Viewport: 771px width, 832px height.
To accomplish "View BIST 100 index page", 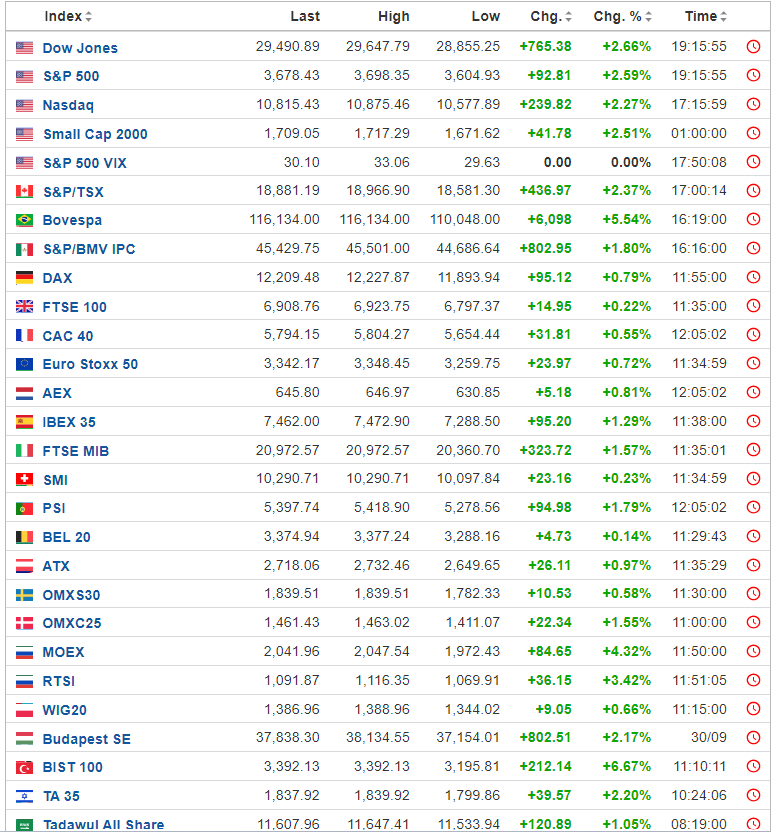I will pyautogui.click(x=72, y=767).
